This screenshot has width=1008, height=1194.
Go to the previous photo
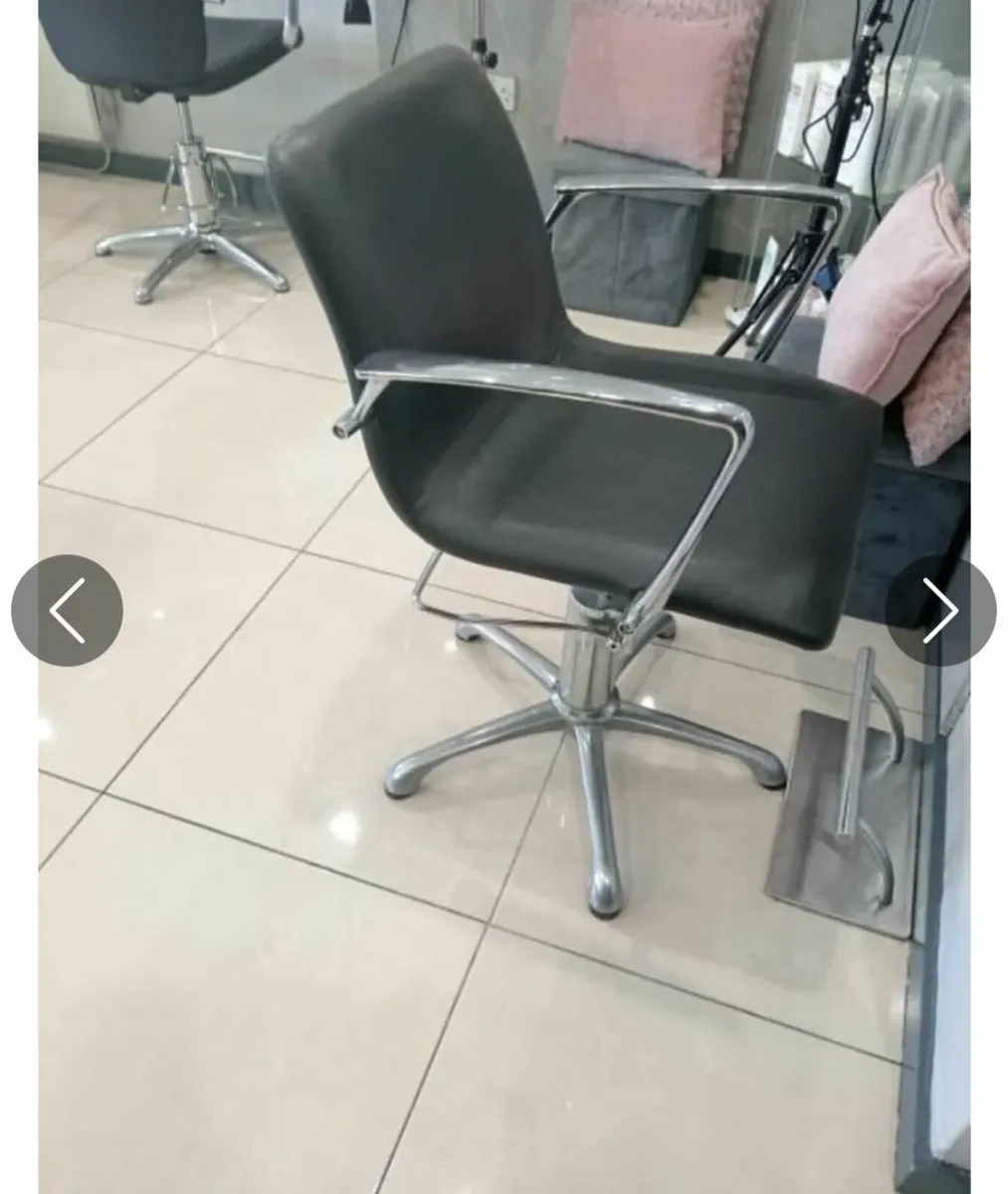(67, 610)
